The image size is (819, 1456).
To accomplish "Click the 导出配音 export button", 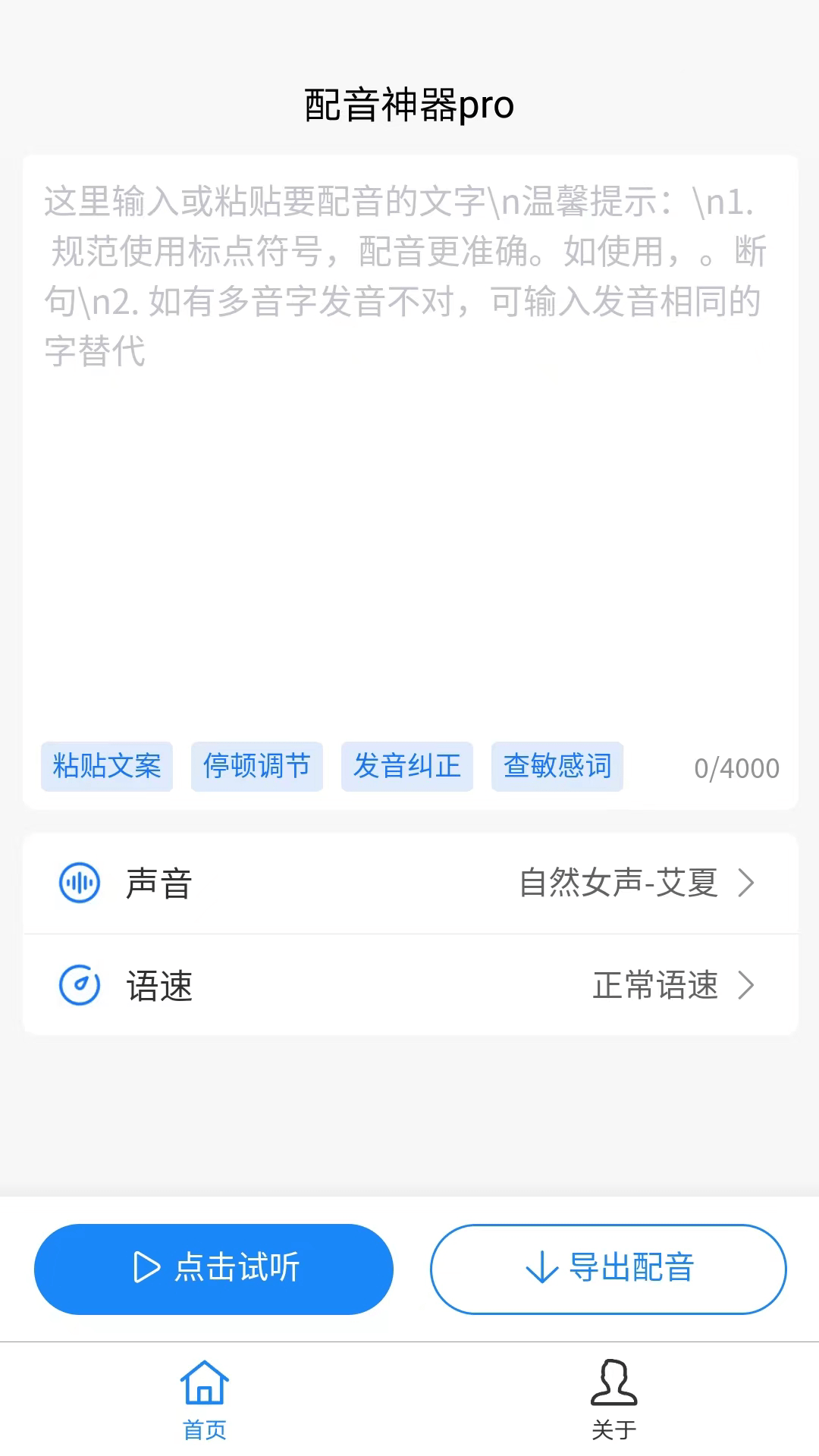I will (607, 1268).
